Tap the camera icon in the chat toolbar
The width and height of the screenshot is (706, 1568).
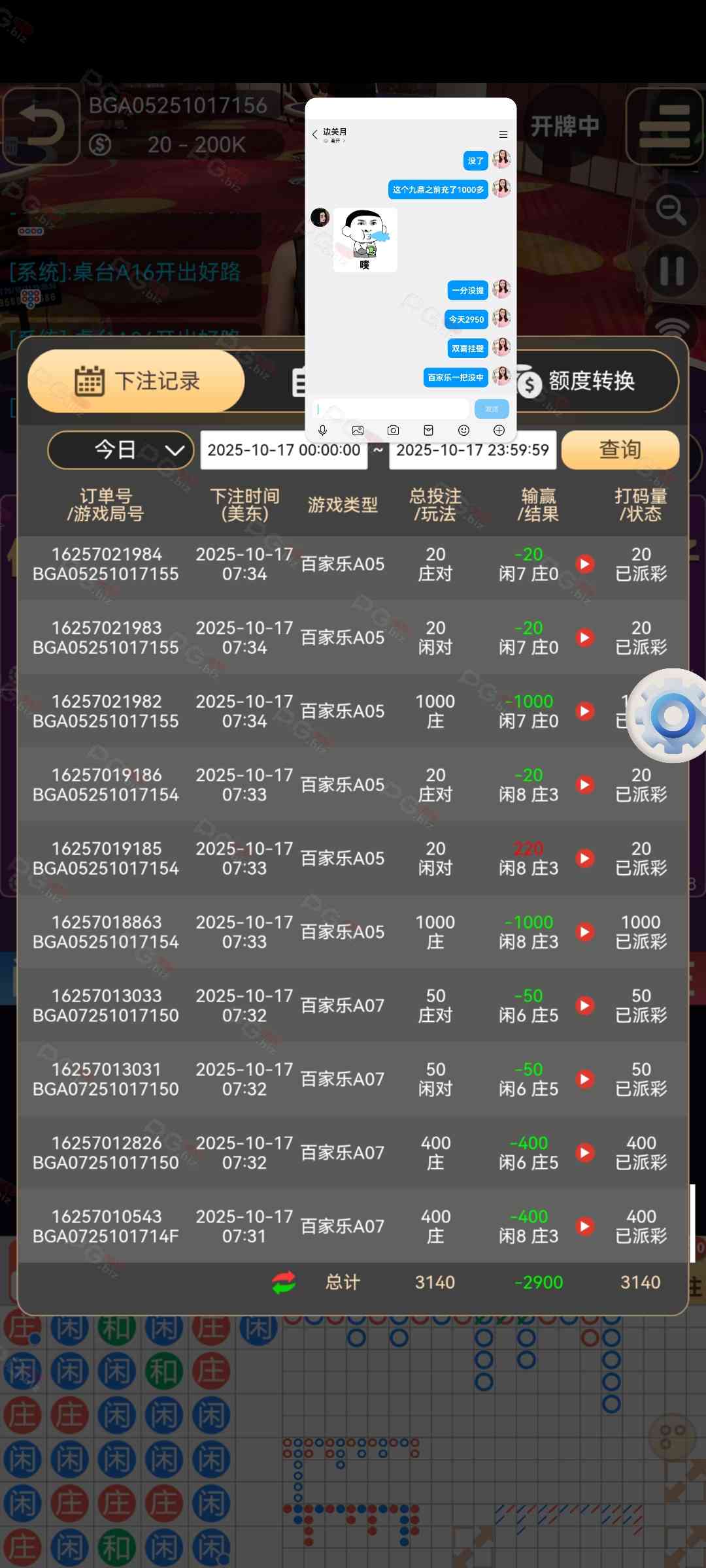pyautogui.click(x=393, y=430)
